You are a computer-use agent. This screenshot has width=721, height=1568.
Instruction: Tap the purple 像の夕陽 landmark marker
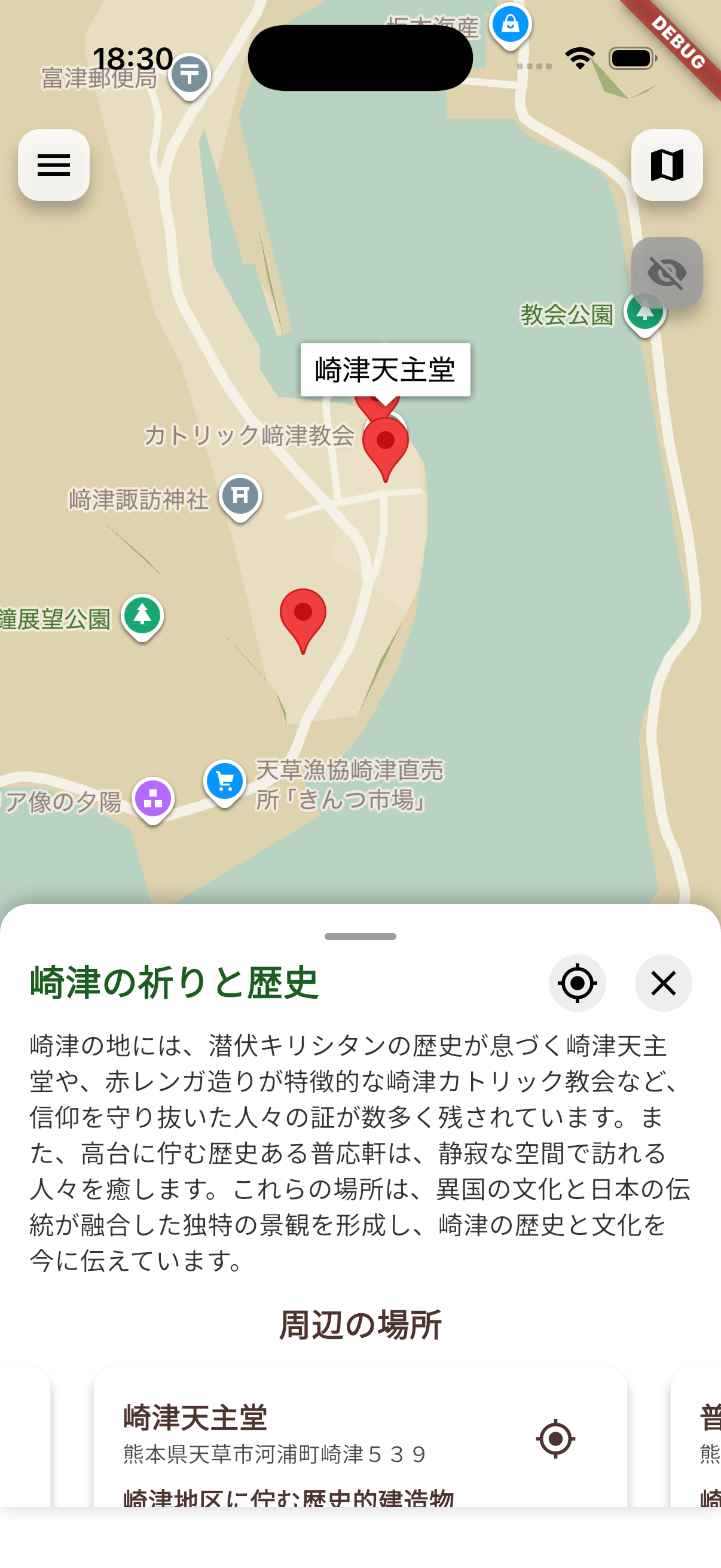tap(152, 798)
